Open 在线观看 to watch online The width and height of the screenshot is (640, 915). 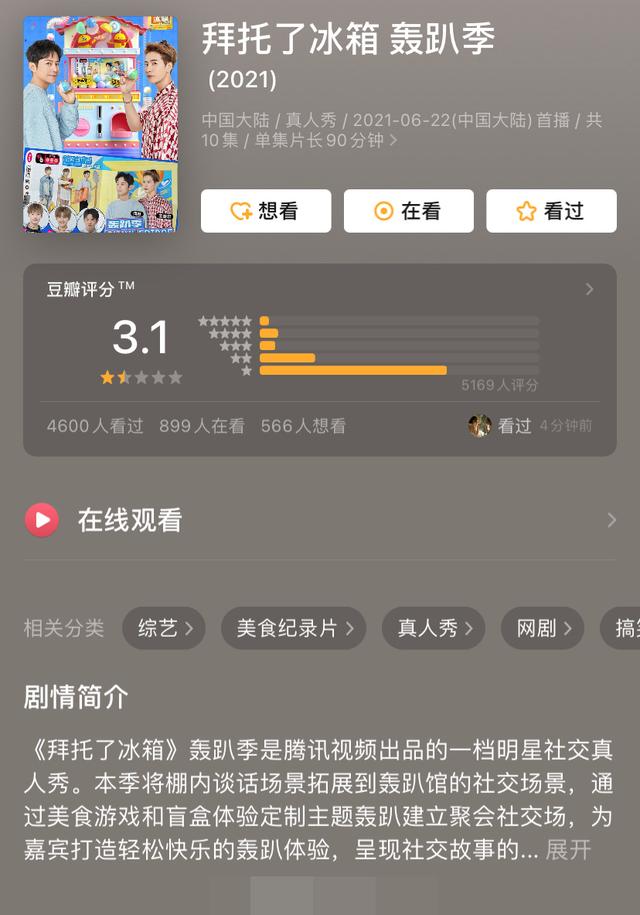coord(320,520)
